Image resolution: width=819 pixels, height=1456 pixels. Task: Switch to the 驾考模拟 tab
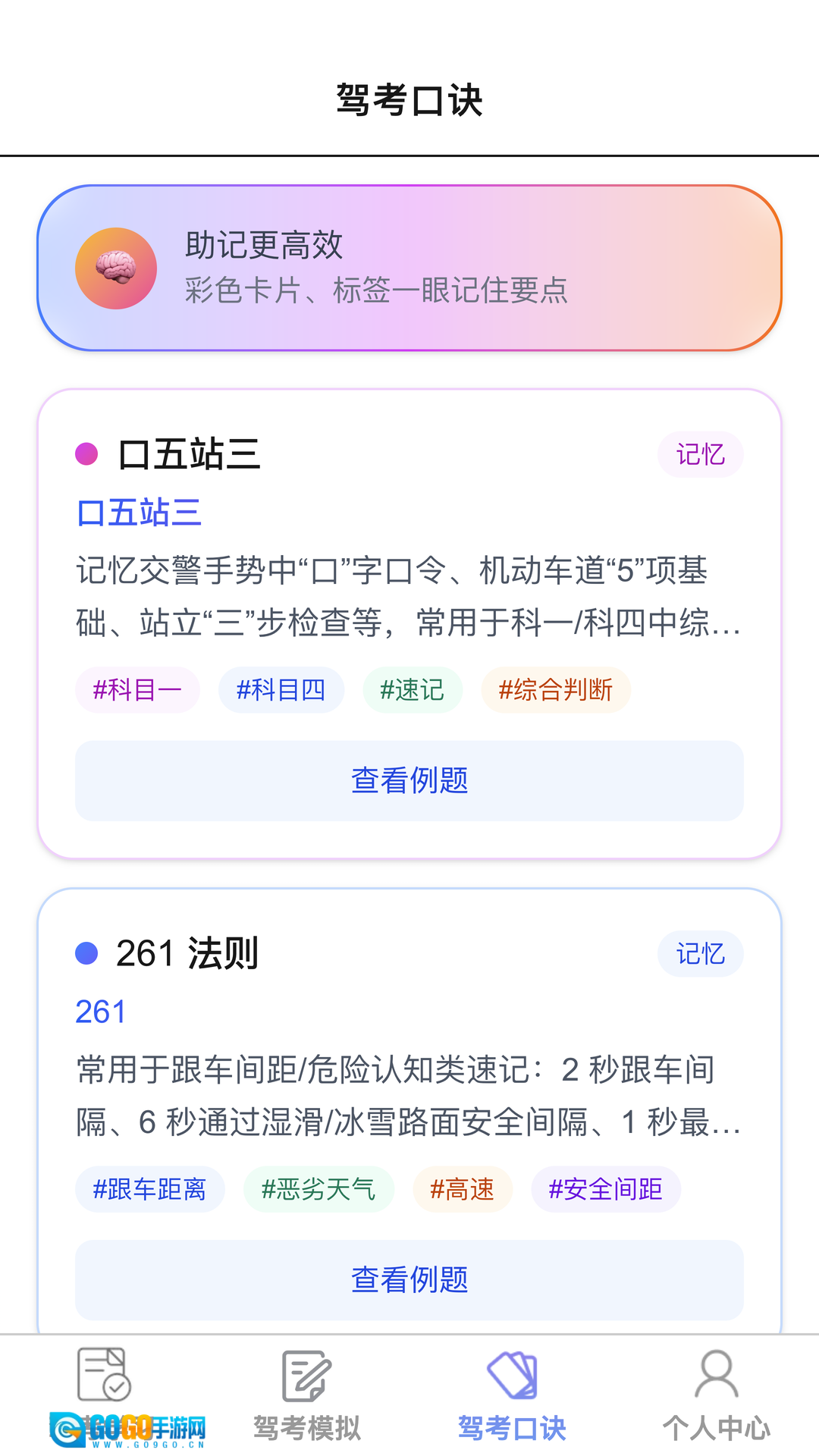point(307,1395)
